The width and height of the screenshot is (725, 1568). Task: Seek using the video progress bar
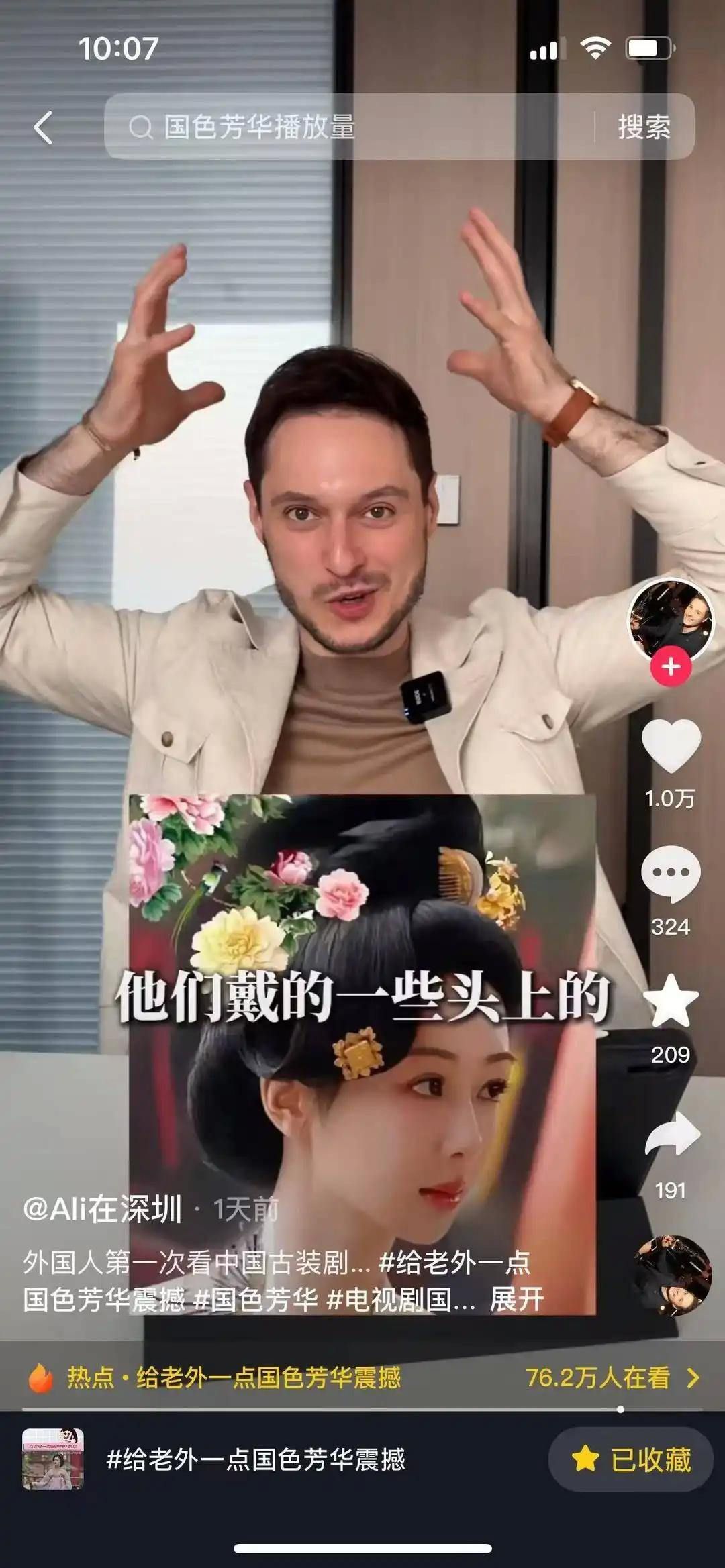coord(362,1410)
